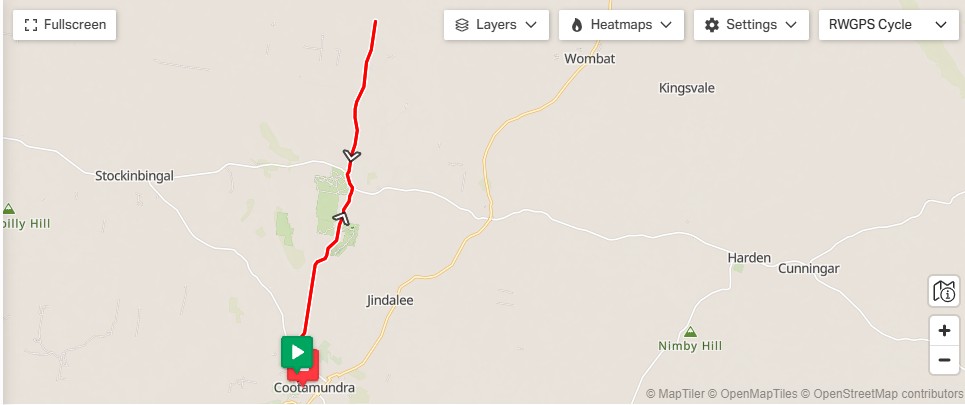The height and width of the screenshot is (405, 965).
Task: Enter fullscreen map view
Action: click(64, 25)
